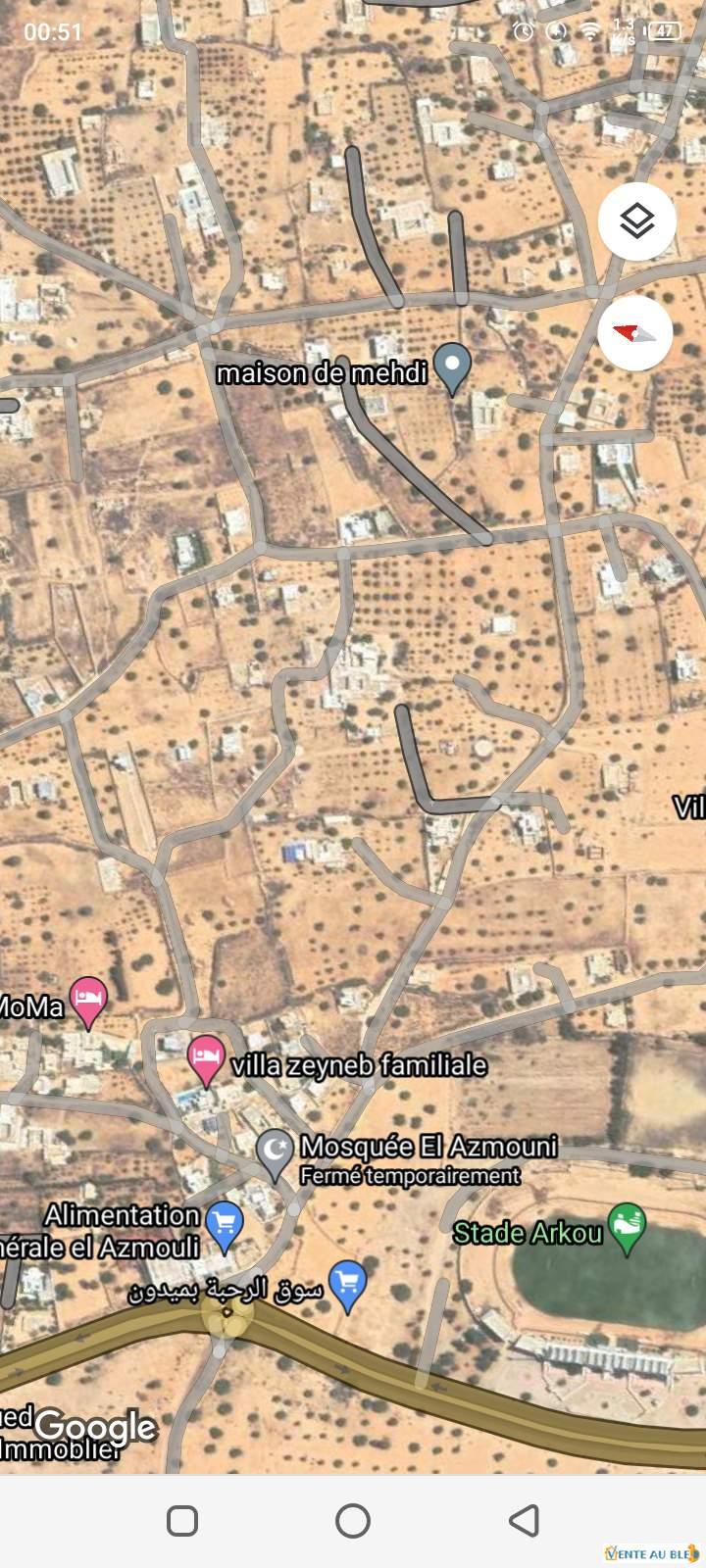Viewport: 706px width, 1568px height.
Task: Go to the system home screen
Action: (353, 1520)
